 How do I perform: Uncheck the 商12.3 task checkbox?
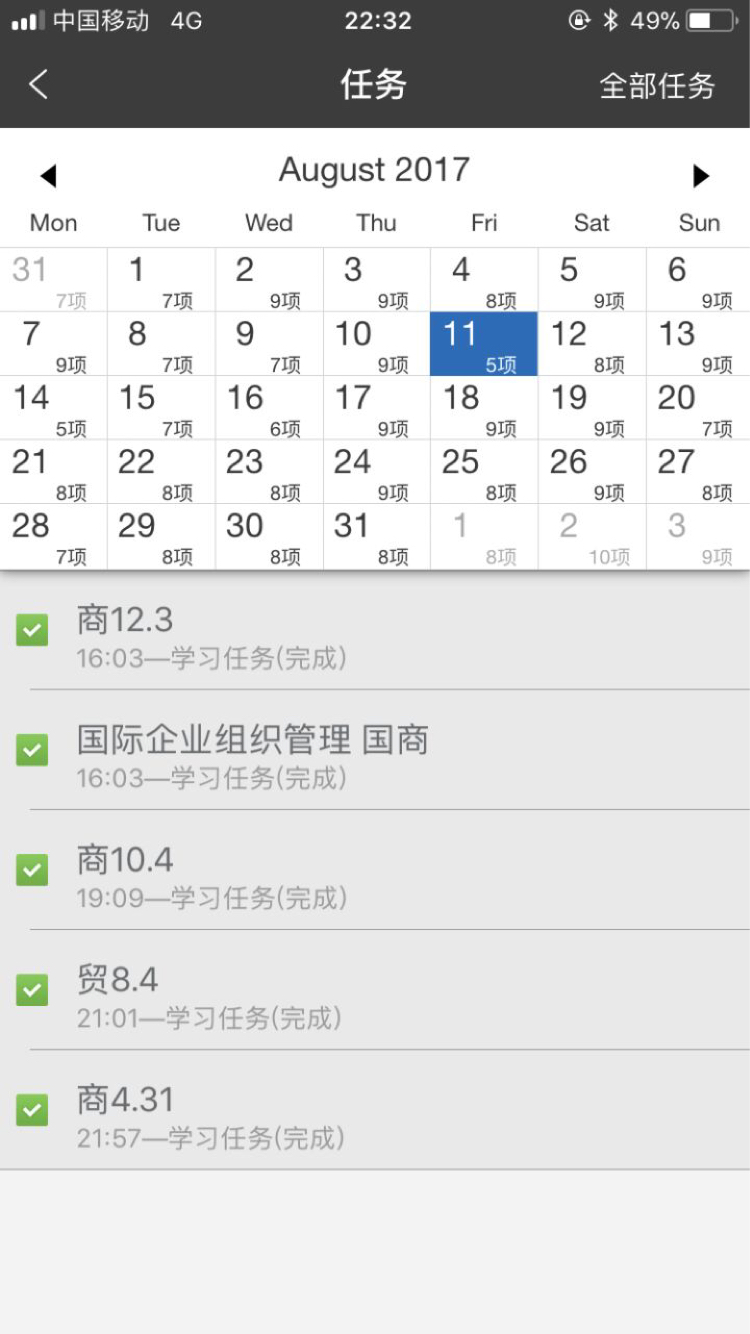32,630
